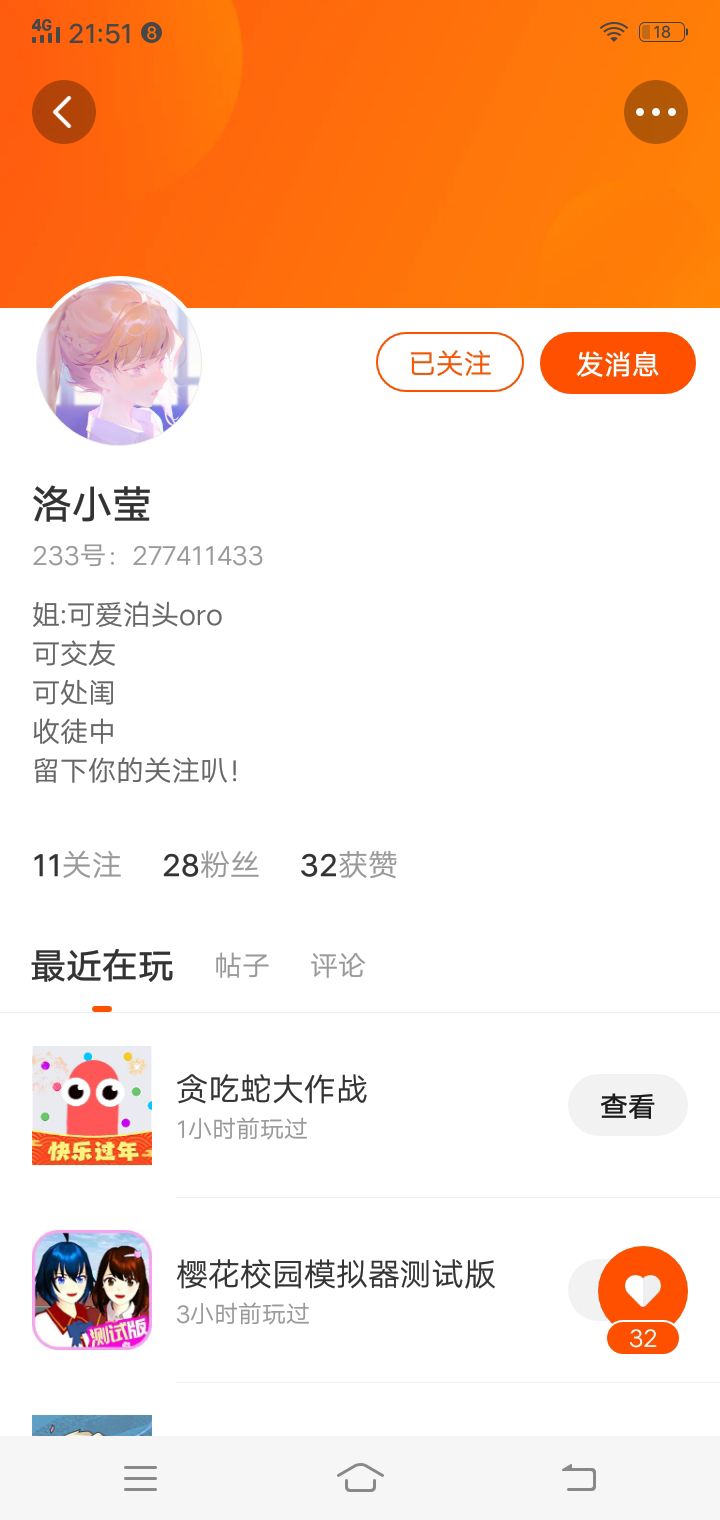Open recent apps from the navigation bar

140,1478
